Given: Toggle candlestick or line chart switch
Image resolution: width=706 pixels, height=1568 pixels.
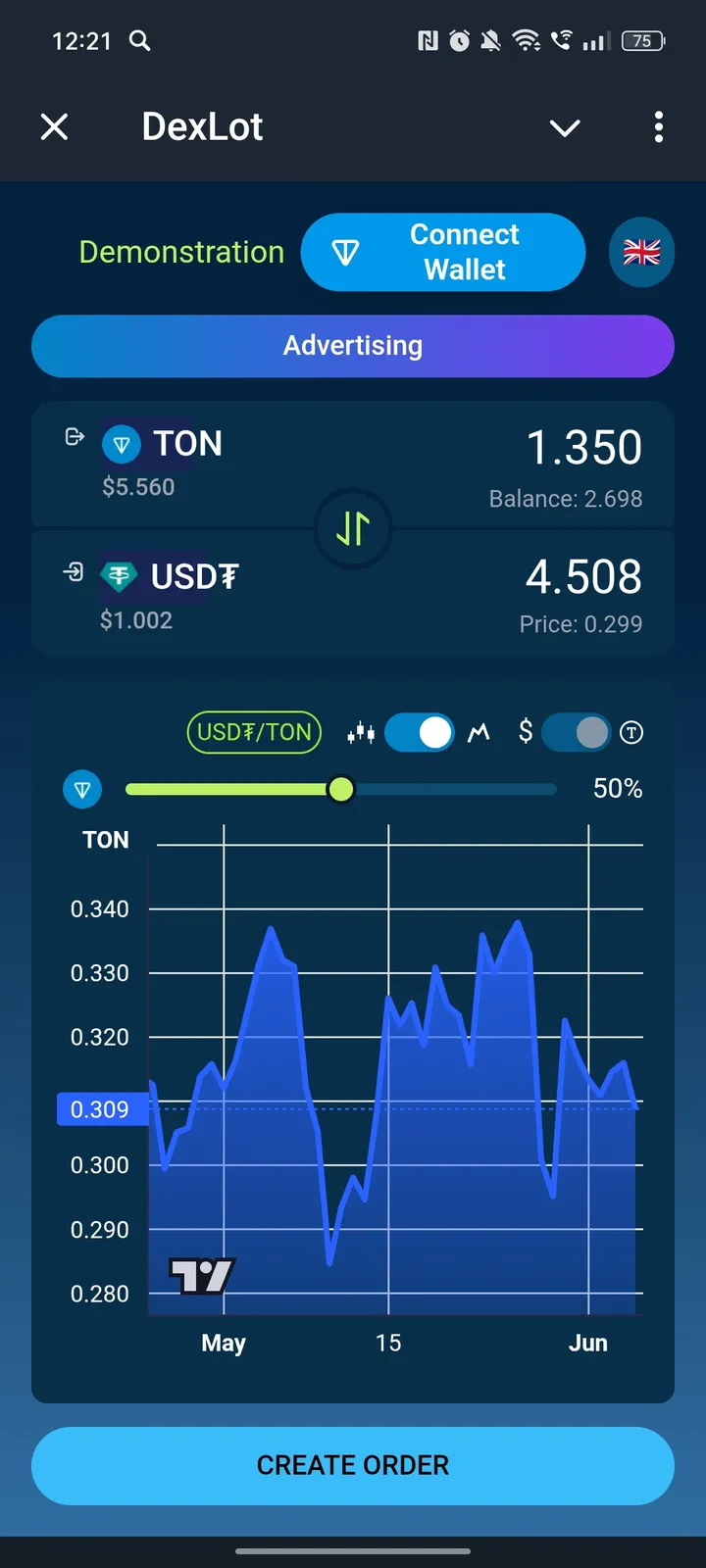Looking at the screenshot, I should (x=420, y=732).
